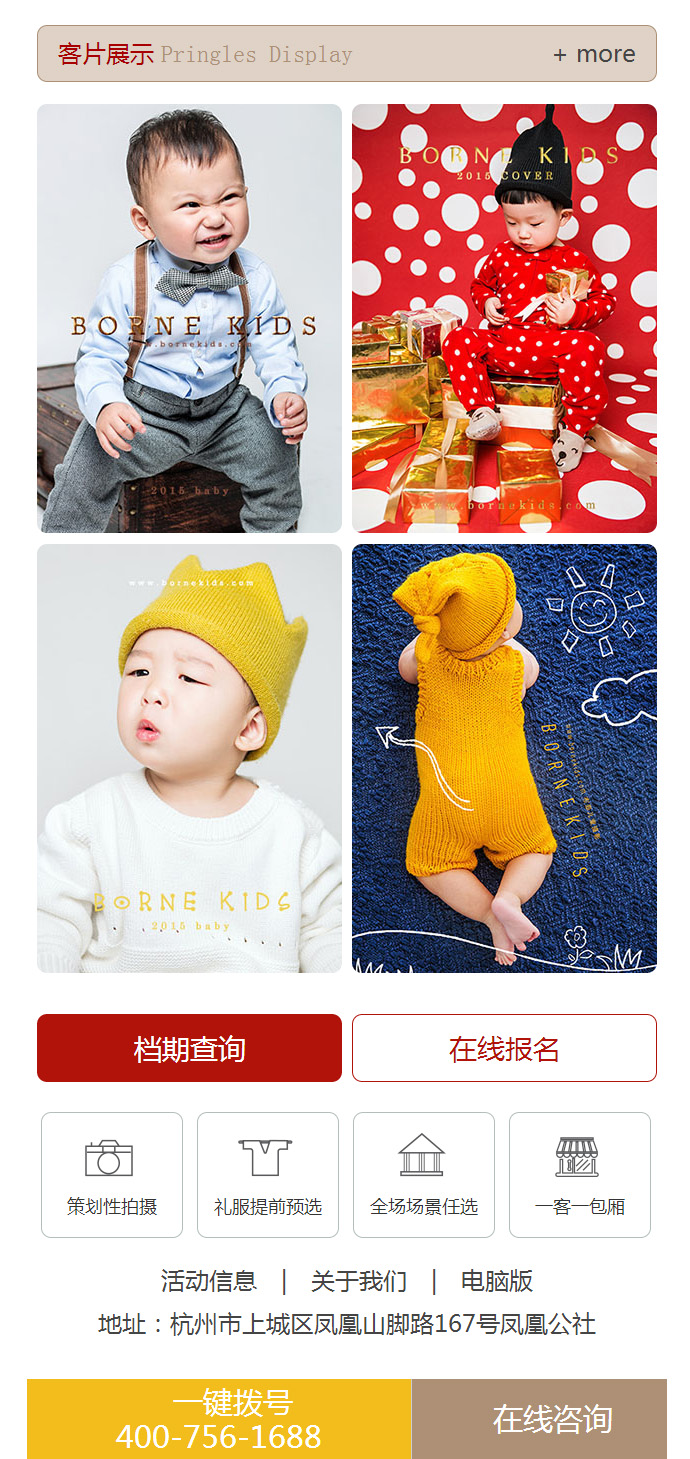Viewport: 690px width, 1459px height.
Task: View the yellow knit romper photo
Action: pyautogui.click(x=504, y=758)
